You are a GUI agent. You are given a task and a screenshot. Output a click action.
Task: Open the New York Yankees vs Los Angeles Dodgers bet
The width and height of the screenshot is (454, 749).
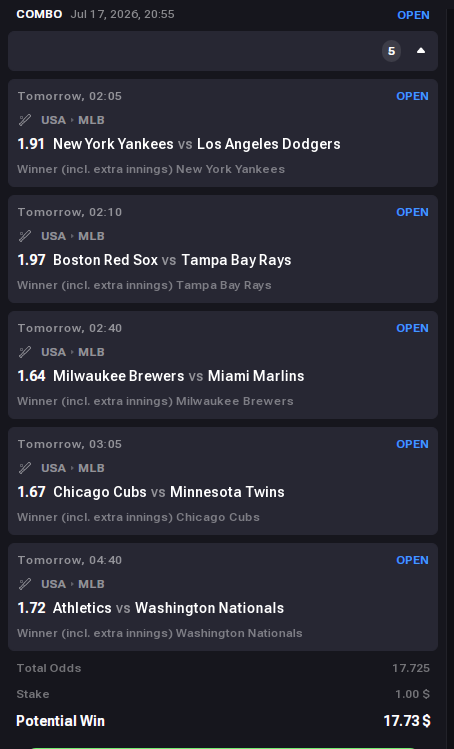(x=223, y=133)
